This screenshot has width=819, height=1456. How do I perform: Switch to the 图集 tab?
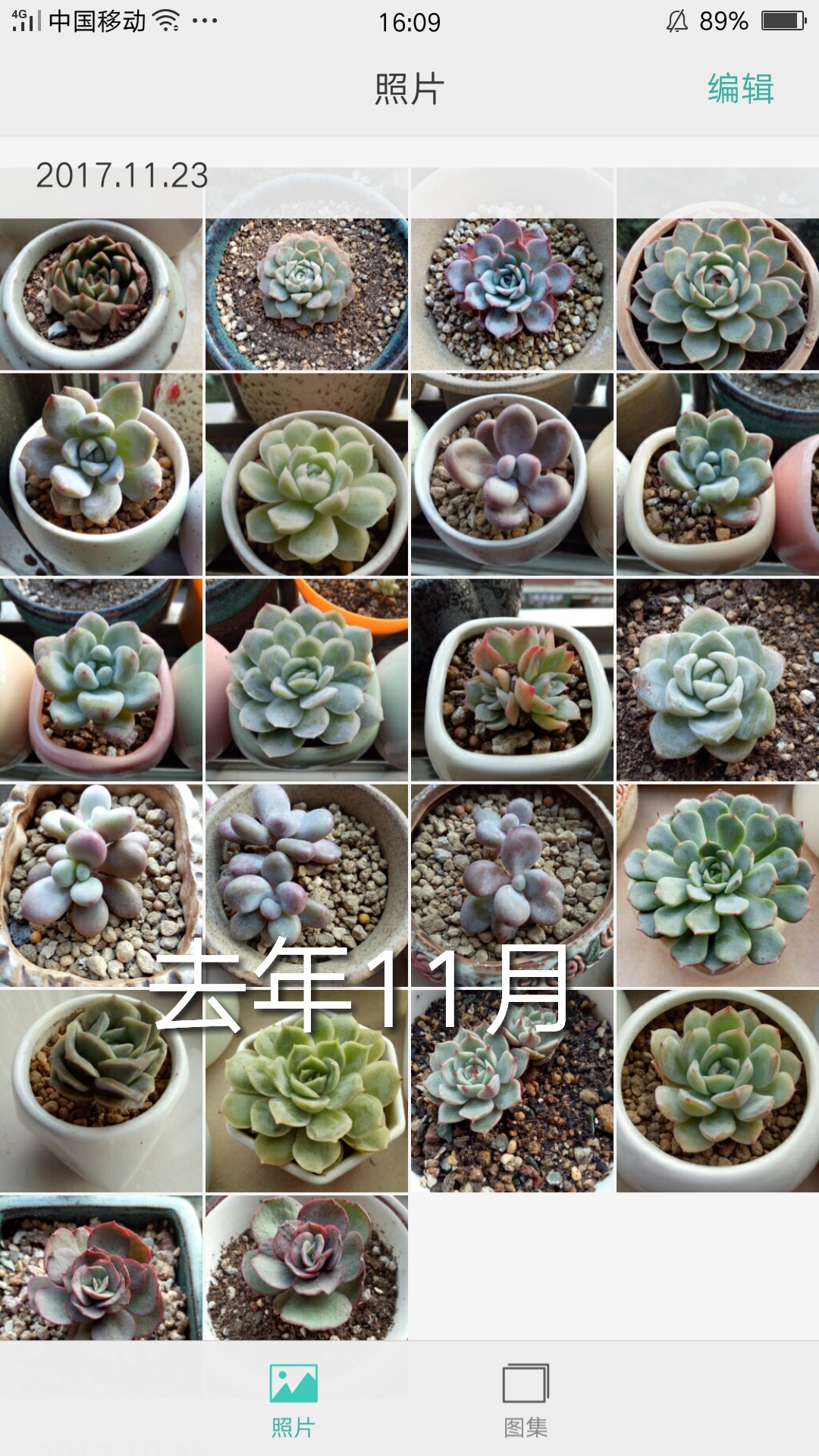(526, 1401)
